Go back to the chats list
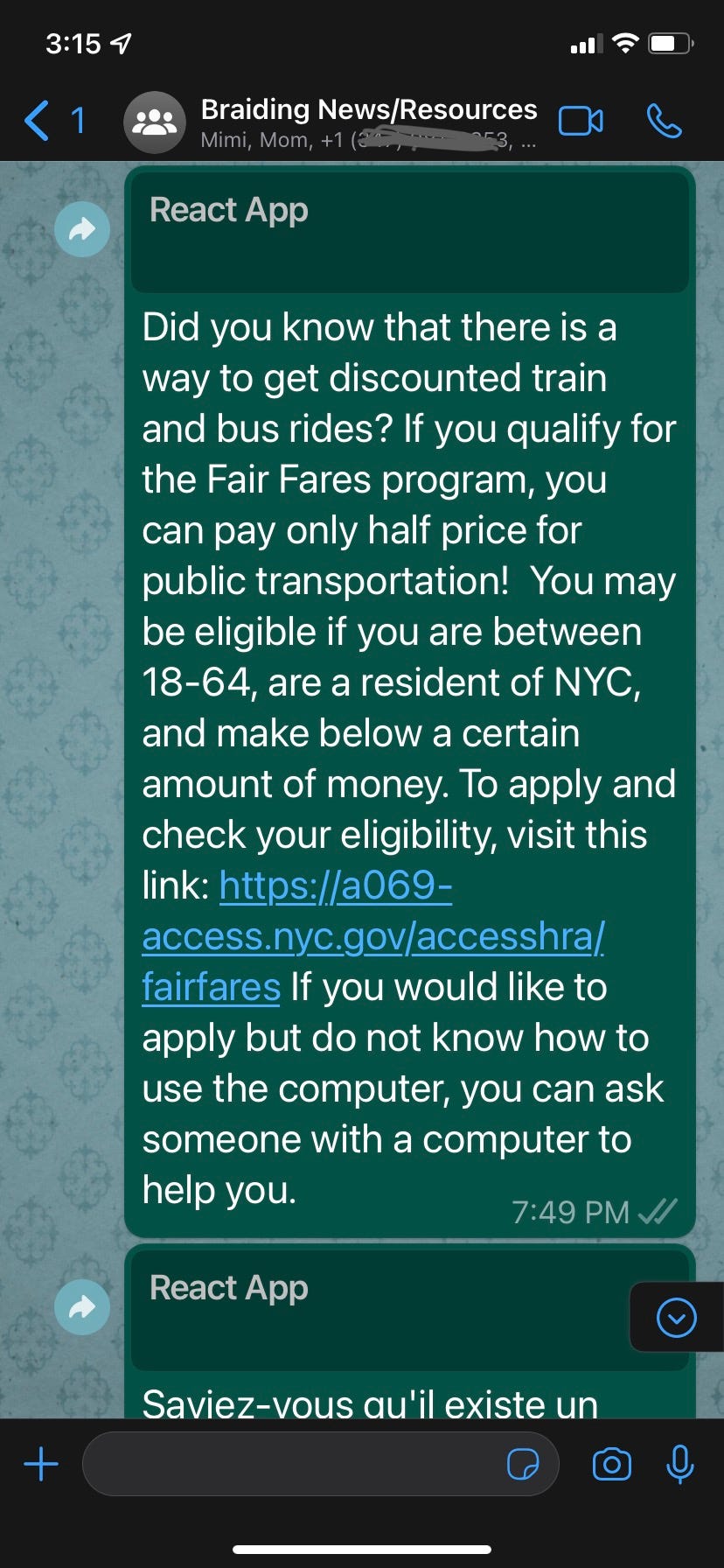Screen dimensions: 724x1568 38,121
